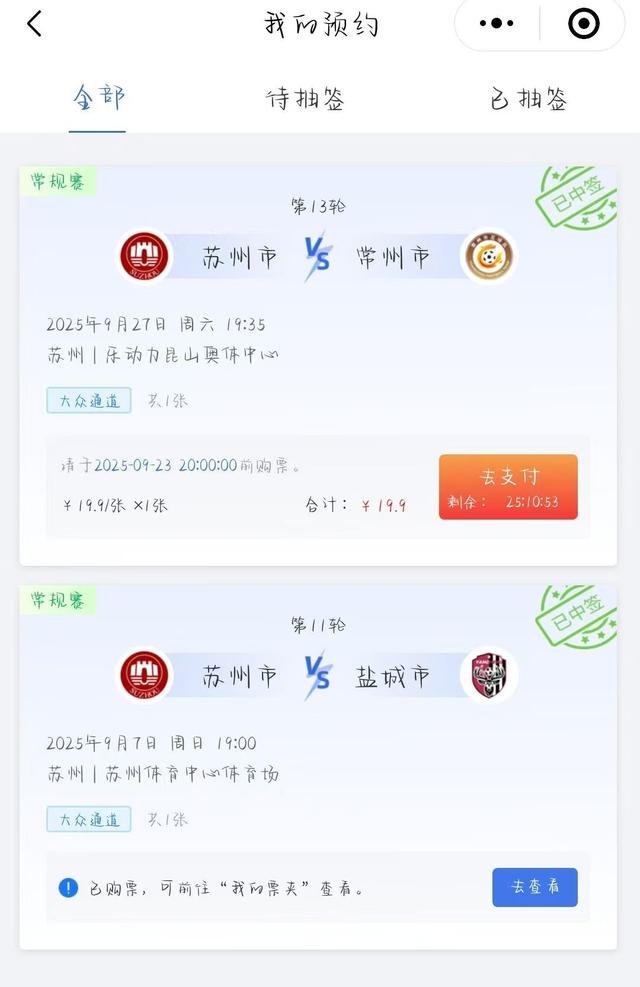Tap 去查看 to view purchased ticket
640x987 pixels.
(534, 887)
